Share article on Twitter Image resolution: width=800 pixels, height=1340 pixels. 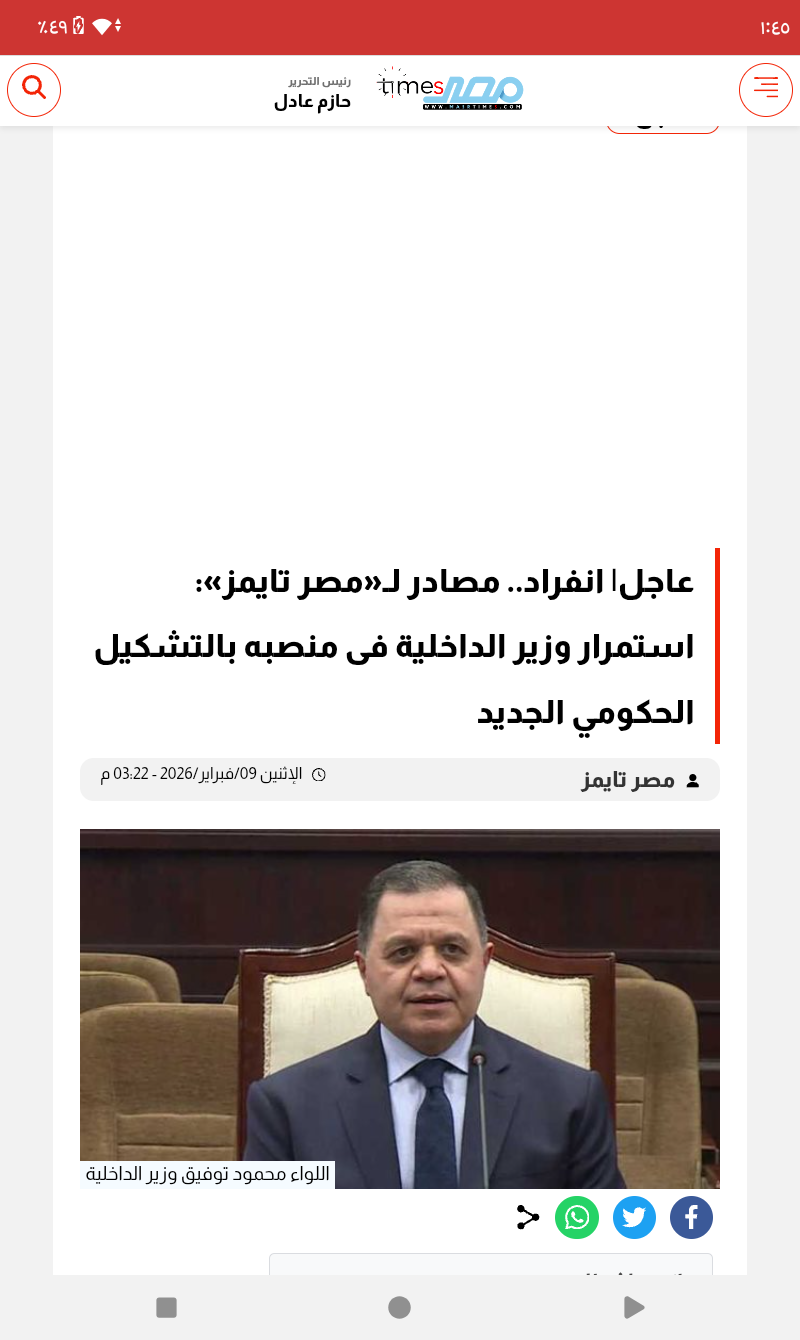coord(634,1217)
